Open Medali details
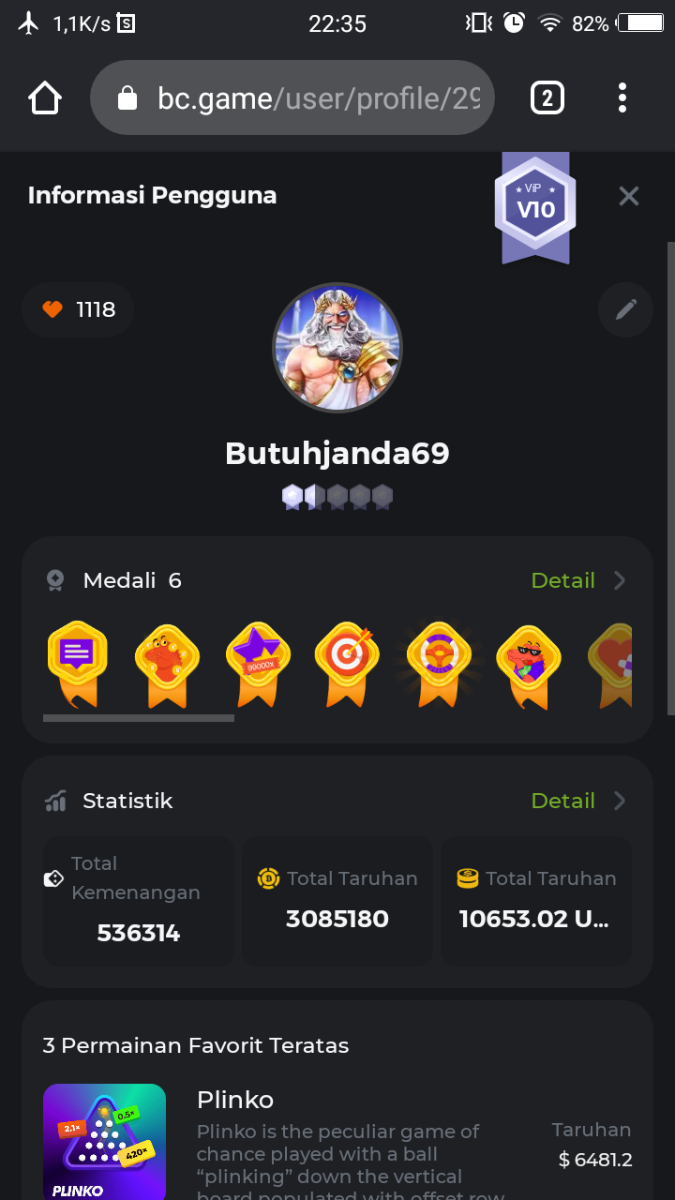This screenshot has height=1200, width=675. tap(578, 581)
